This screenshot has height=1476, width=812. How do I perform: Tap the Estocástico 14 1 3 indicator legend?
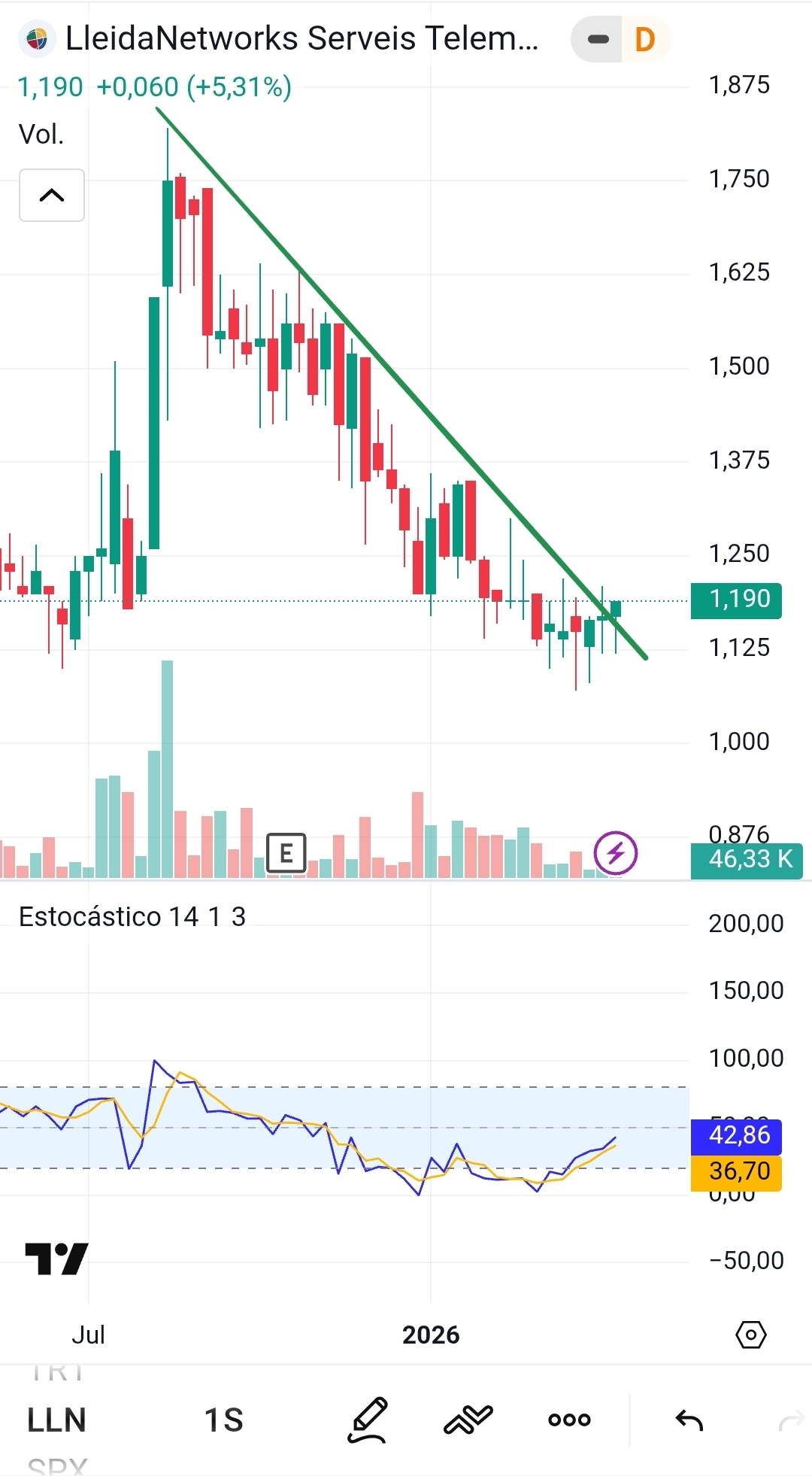tap(132, 917)
